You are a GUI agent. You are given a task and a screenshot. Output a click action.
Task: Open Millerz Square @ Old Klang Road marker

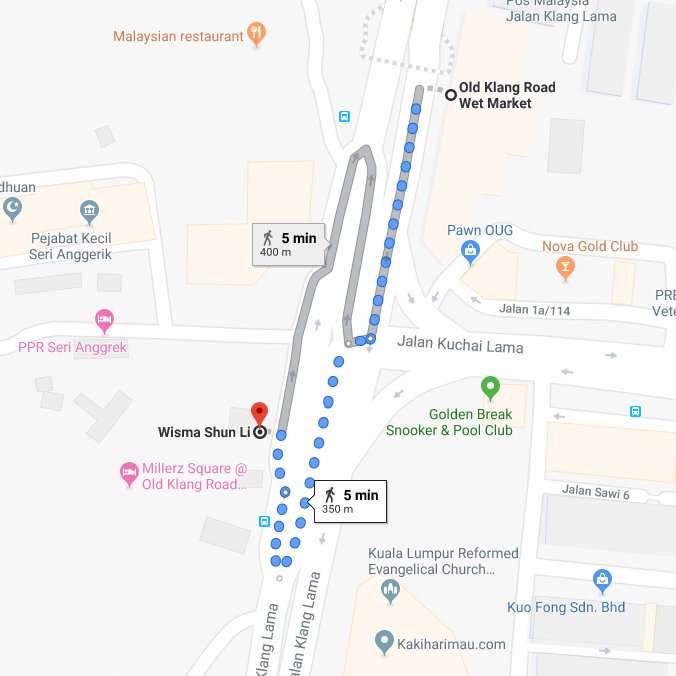129,471
